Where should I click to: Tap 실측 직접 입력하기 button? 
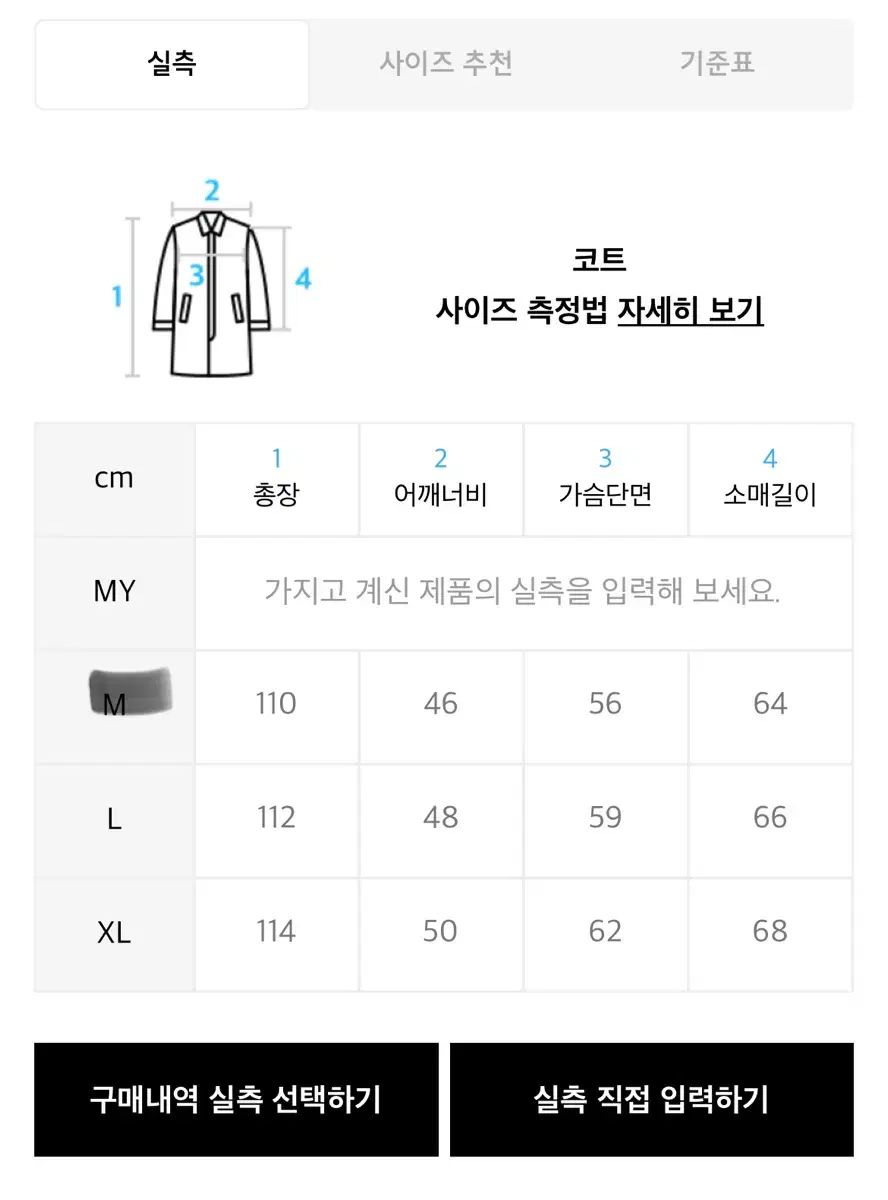(651, 1099)
